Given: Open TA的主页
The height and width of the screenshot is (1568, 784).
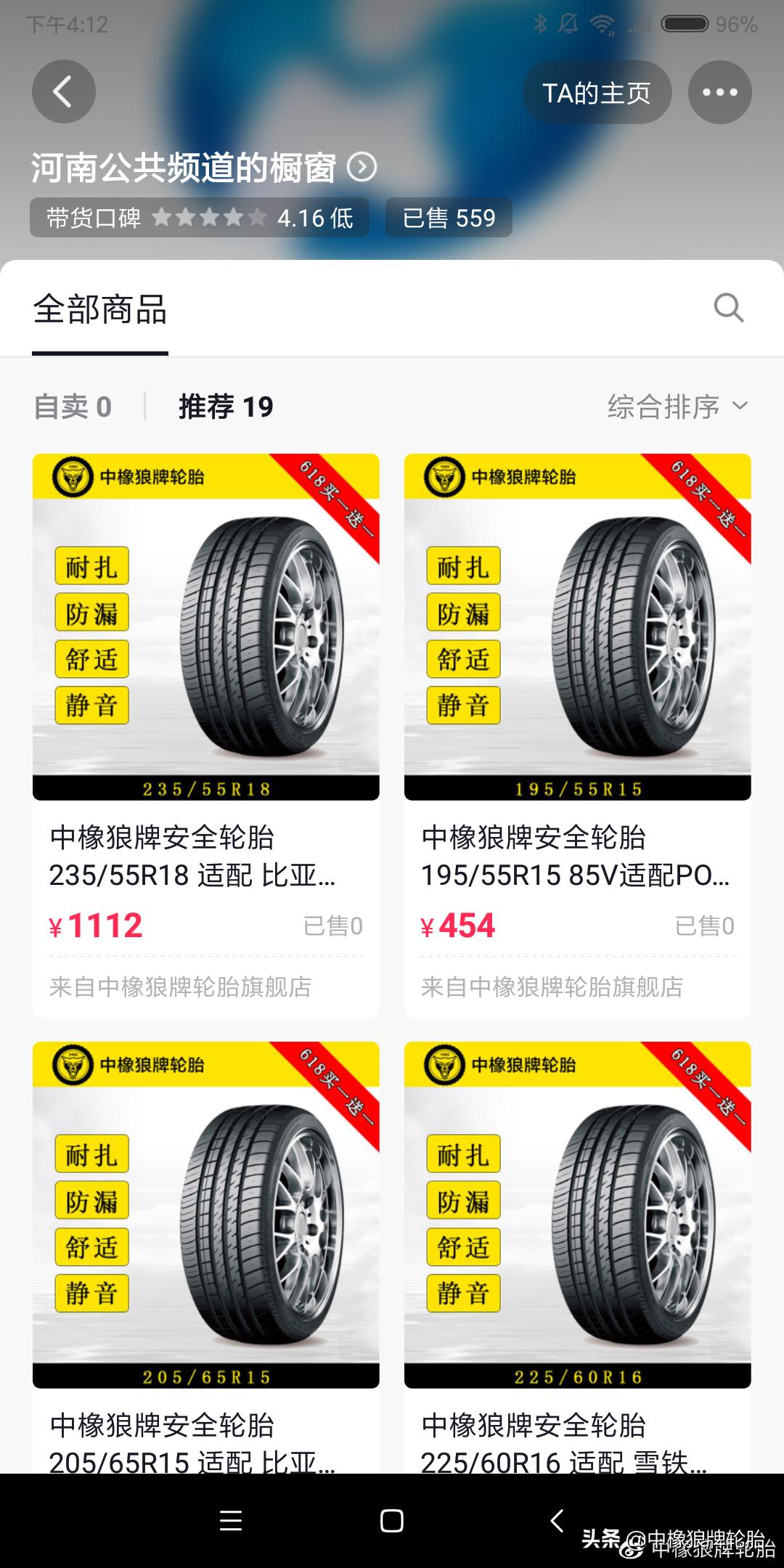Looking at the screenshot, I should pyautogui.click(x=597, y=91).
